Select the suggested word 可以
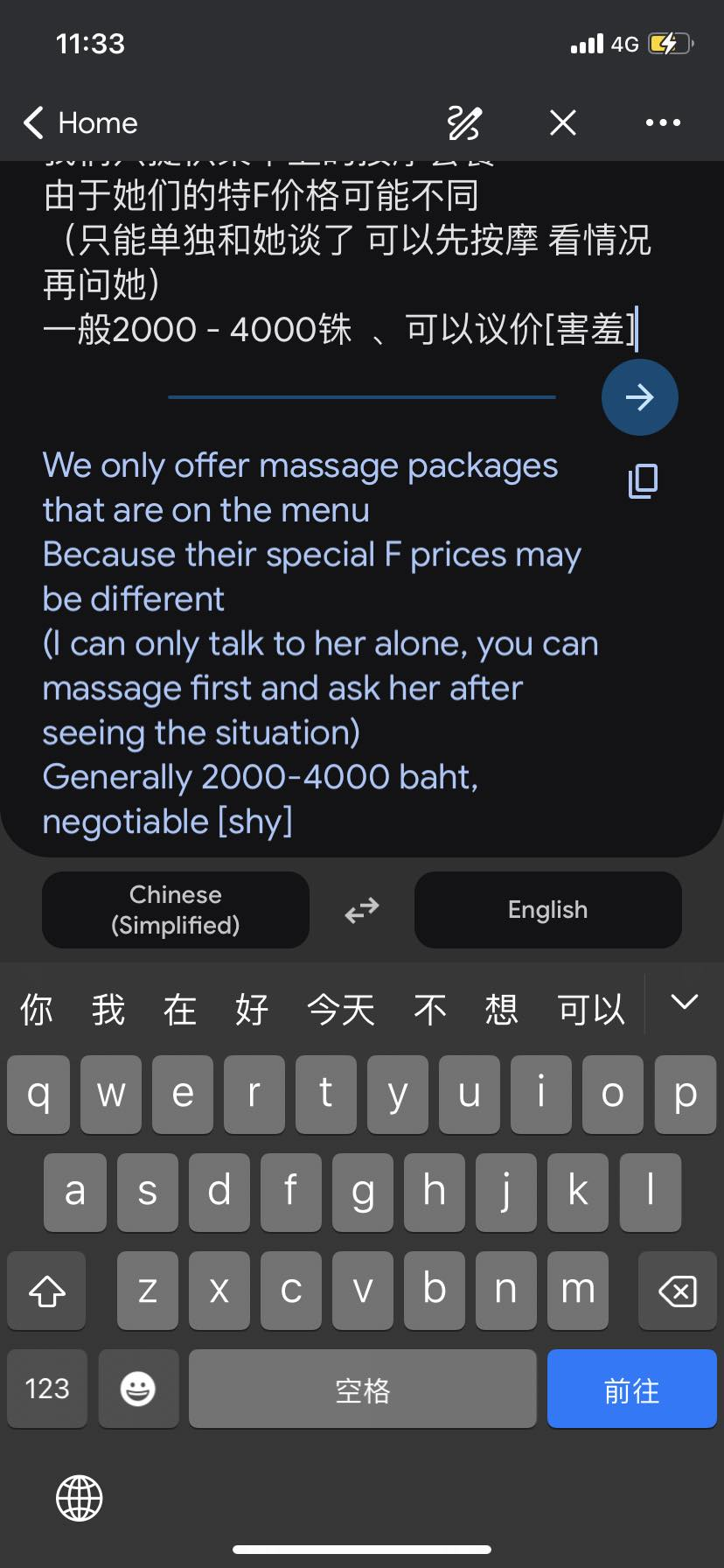 [592, 1008]
